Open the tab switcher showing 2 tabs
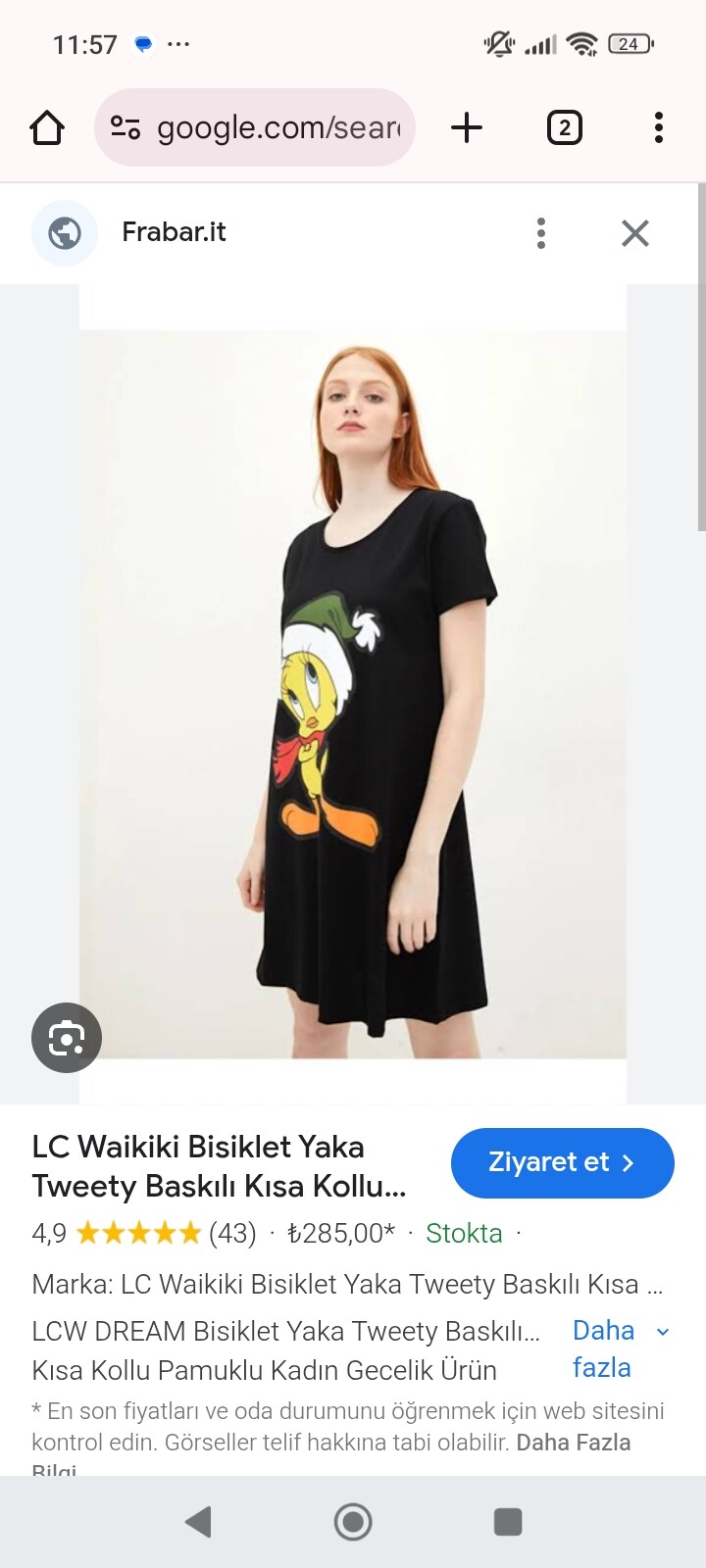Viewport: 706px width, 1568px height. tap(564, 127)
